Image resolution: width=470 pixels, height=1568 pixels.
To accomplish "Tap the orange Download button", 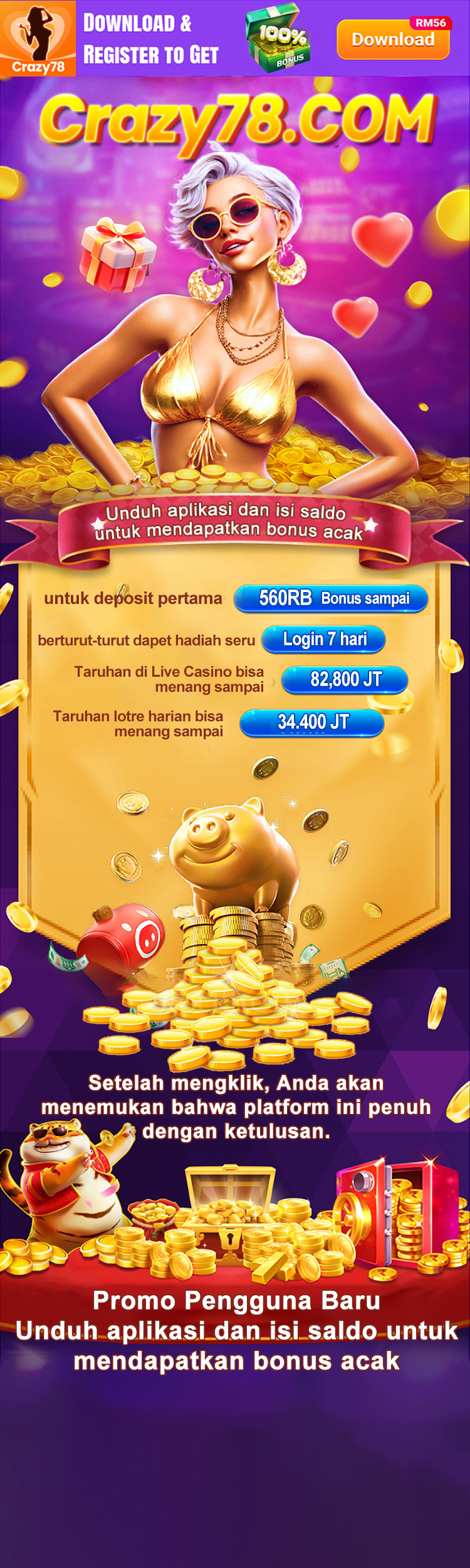I will click(393, 40).
